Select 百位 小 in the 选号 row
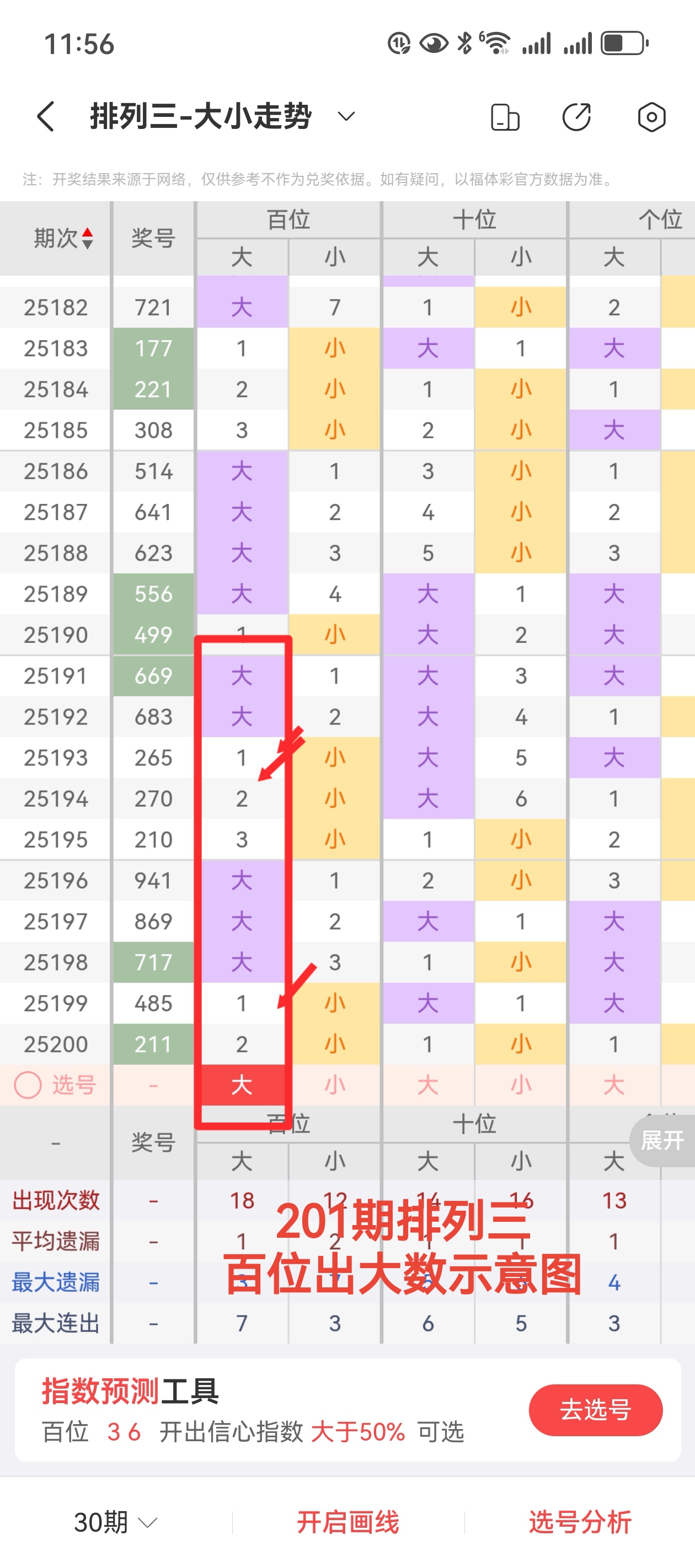The height and width of the screenshot is (1568, 695). (335, 1084)
